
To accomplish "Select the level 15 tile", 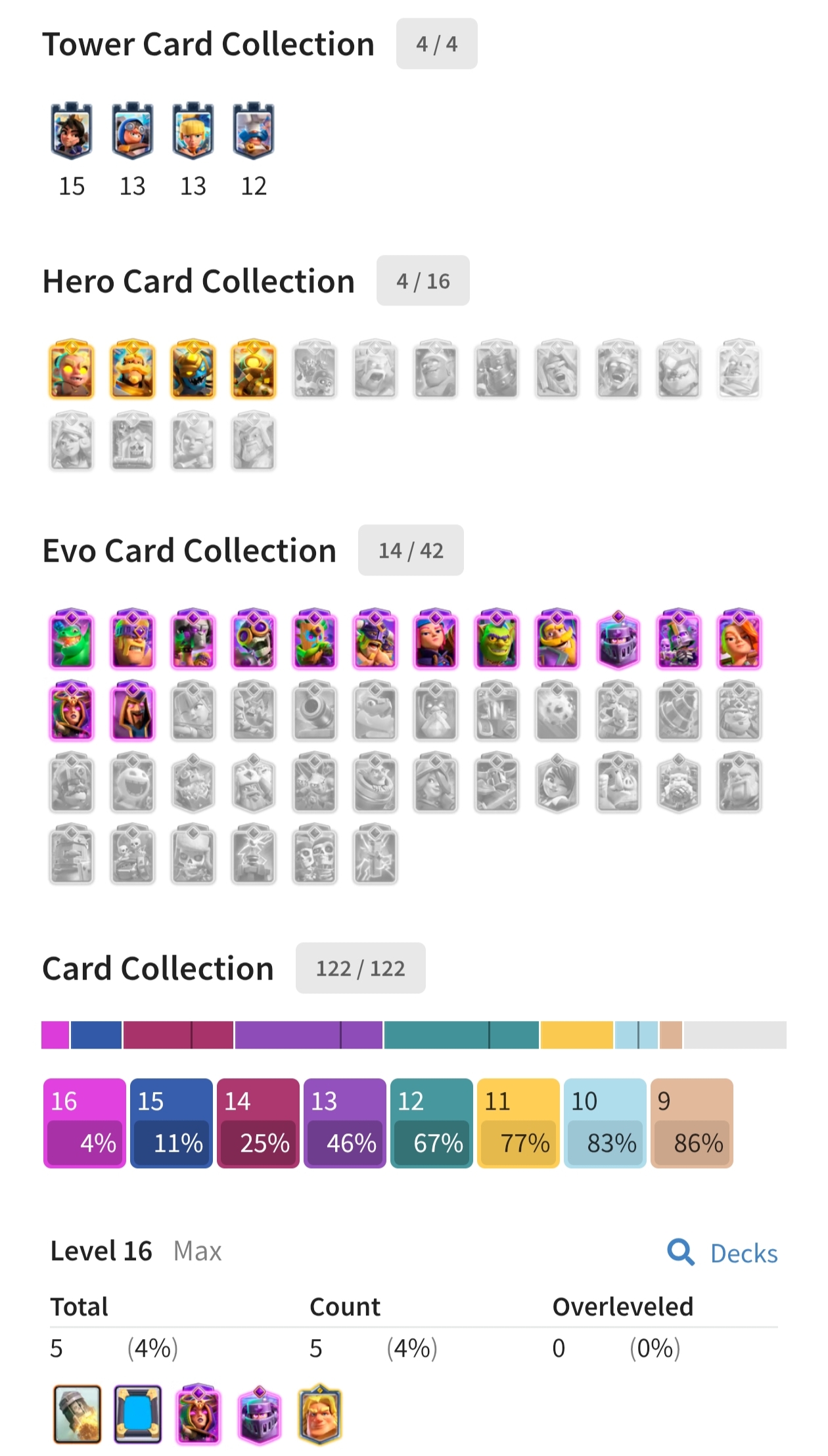I will click(x=172, y=1123).
